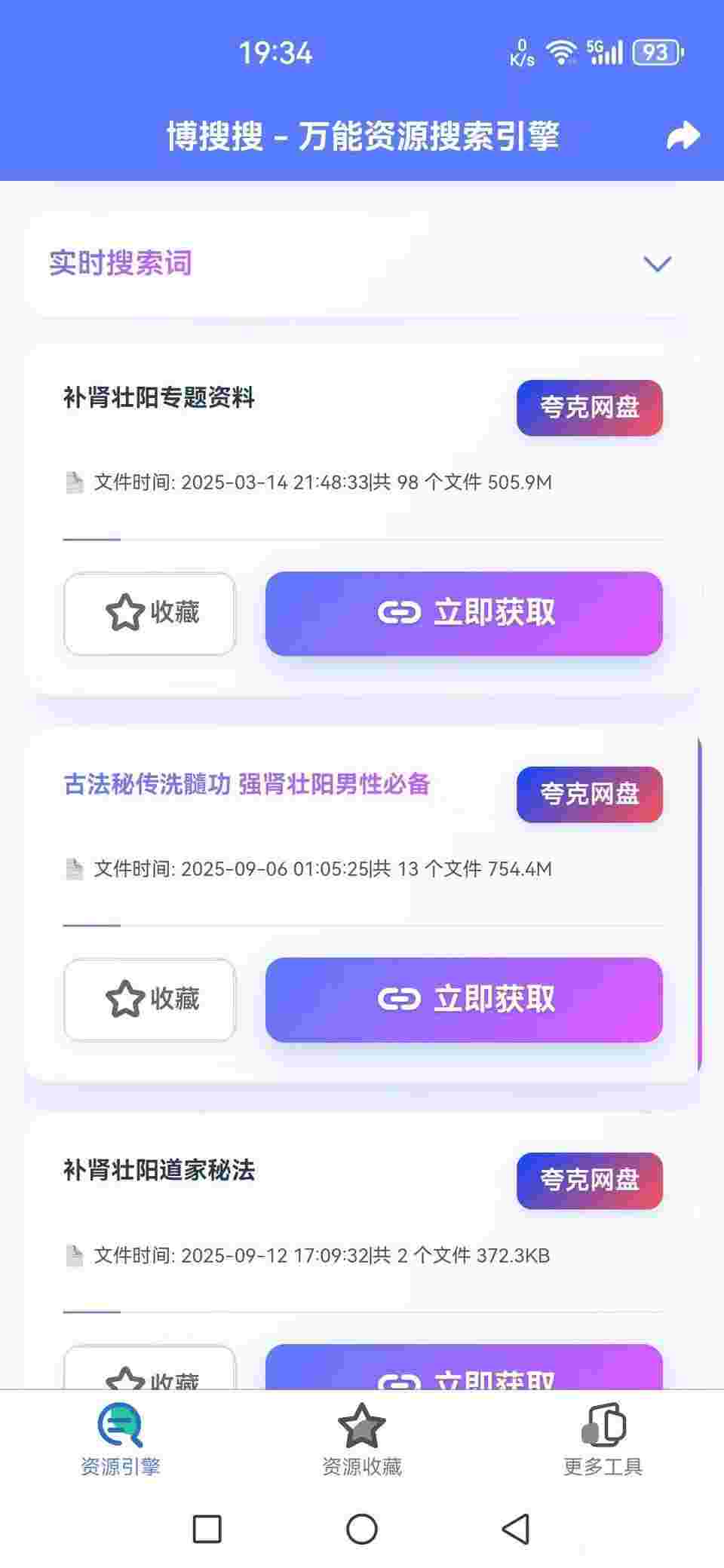The height and width of the screenshot is (1568, 724).
Task: Get 补肾壮阳专题资料 via 立即获取
Action: coord(464,613)
